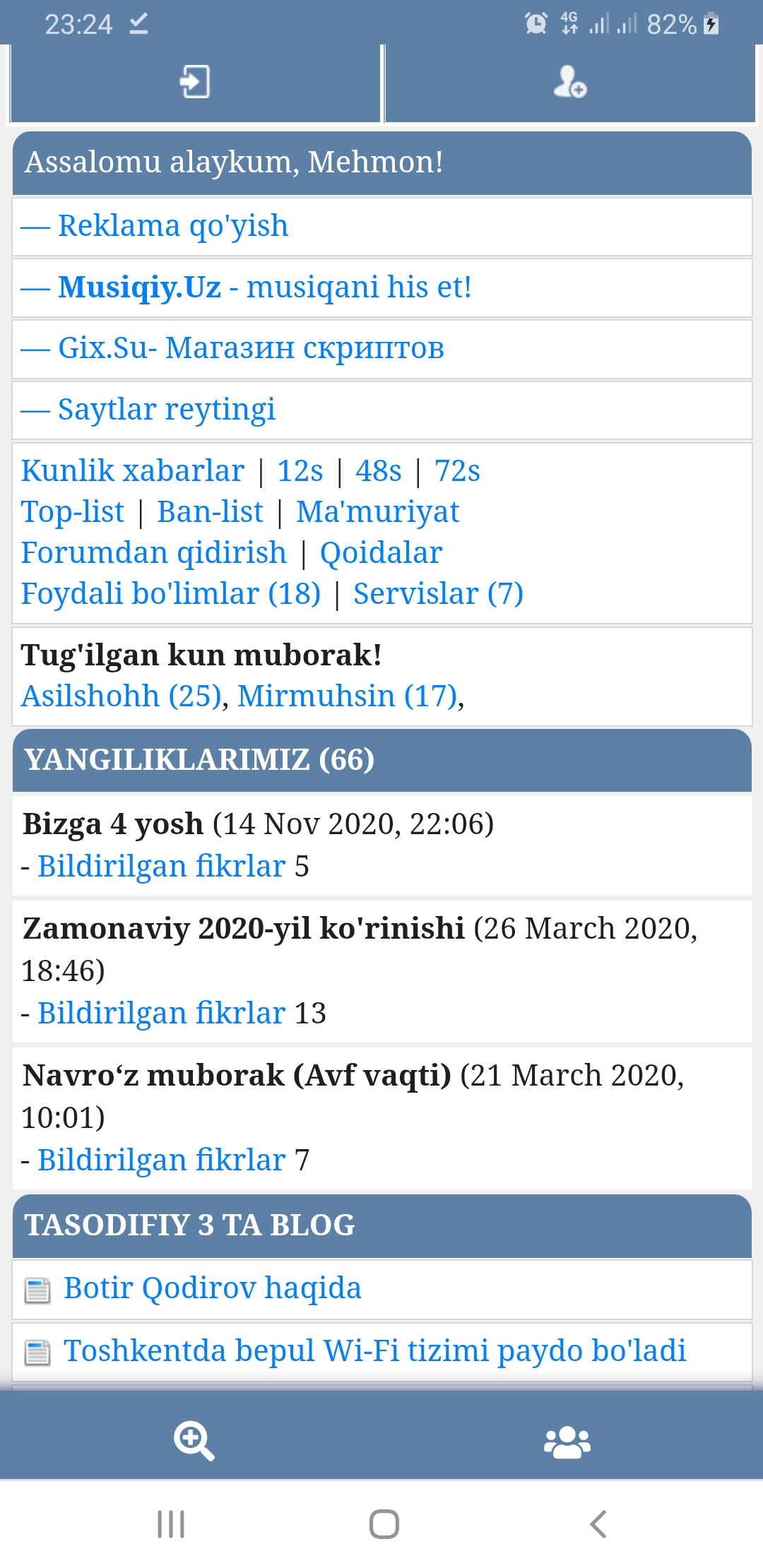Tap the magnifier icon in the bottom bar
763x1568 pixels.
(194, 1441)
